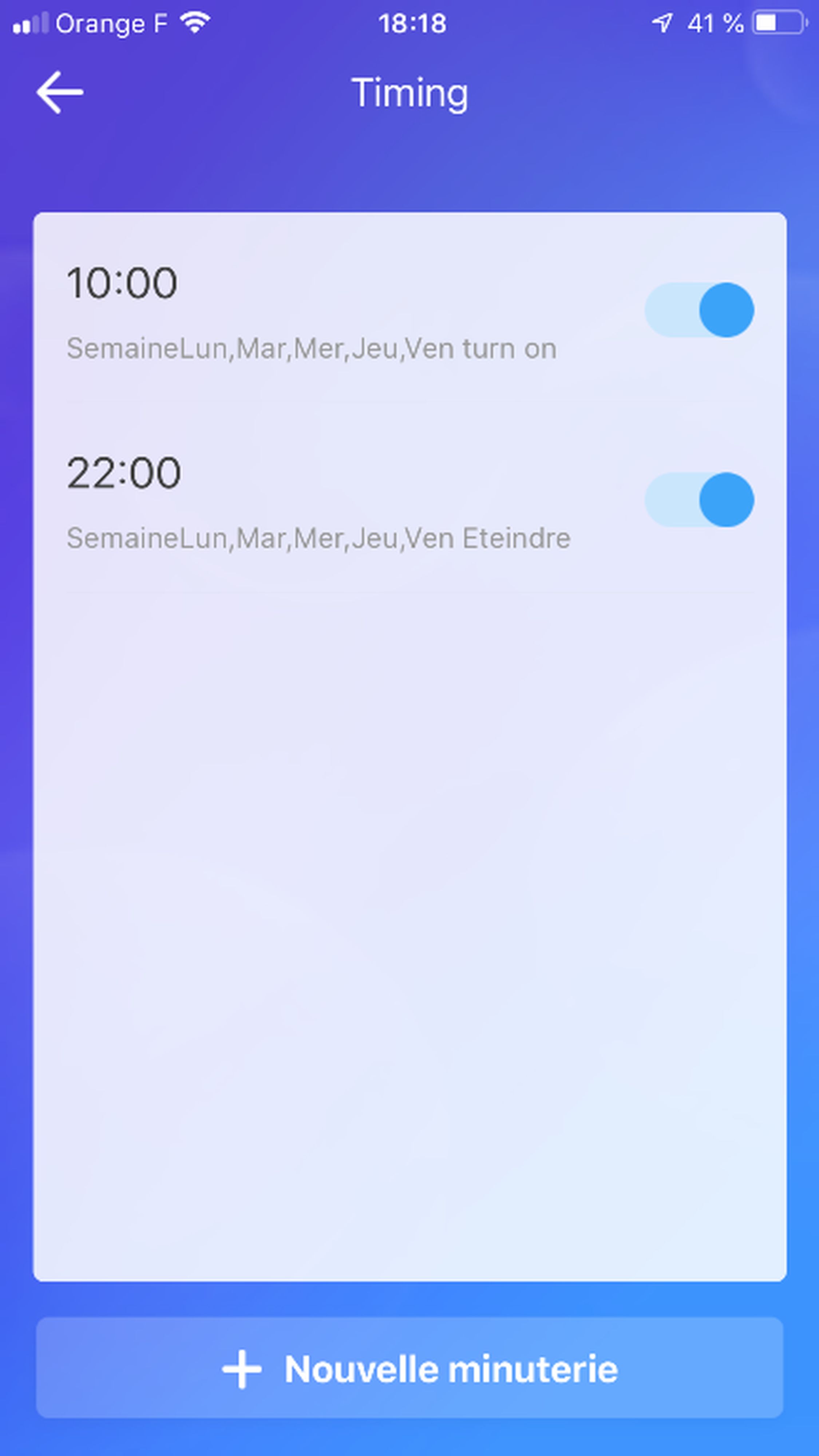Turn off the 22:00 Eteindre timer
The width and height of the screenshot is (819, 1456).
tap(699, 500)
